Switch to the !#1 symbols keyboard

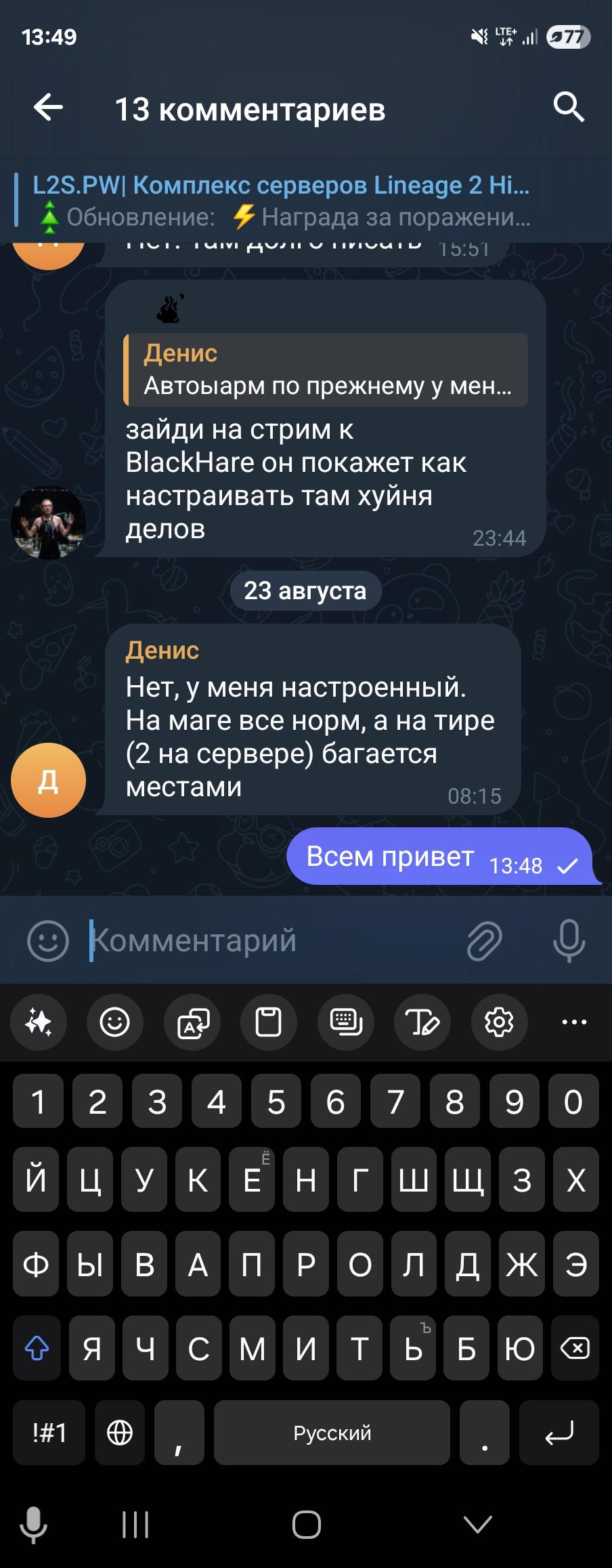click(49, 1432)
